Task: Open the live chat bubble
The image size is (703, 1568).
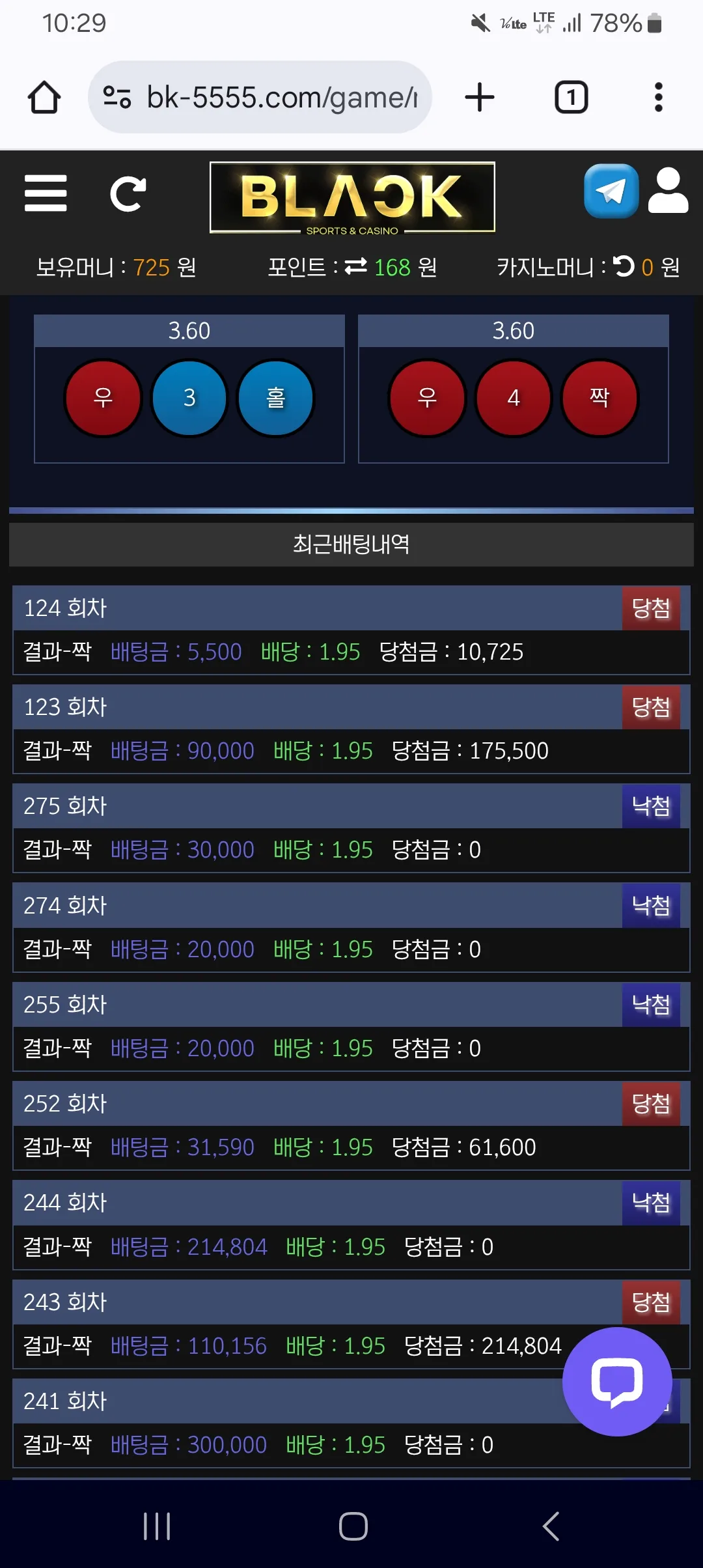Action: [617, 1381]
